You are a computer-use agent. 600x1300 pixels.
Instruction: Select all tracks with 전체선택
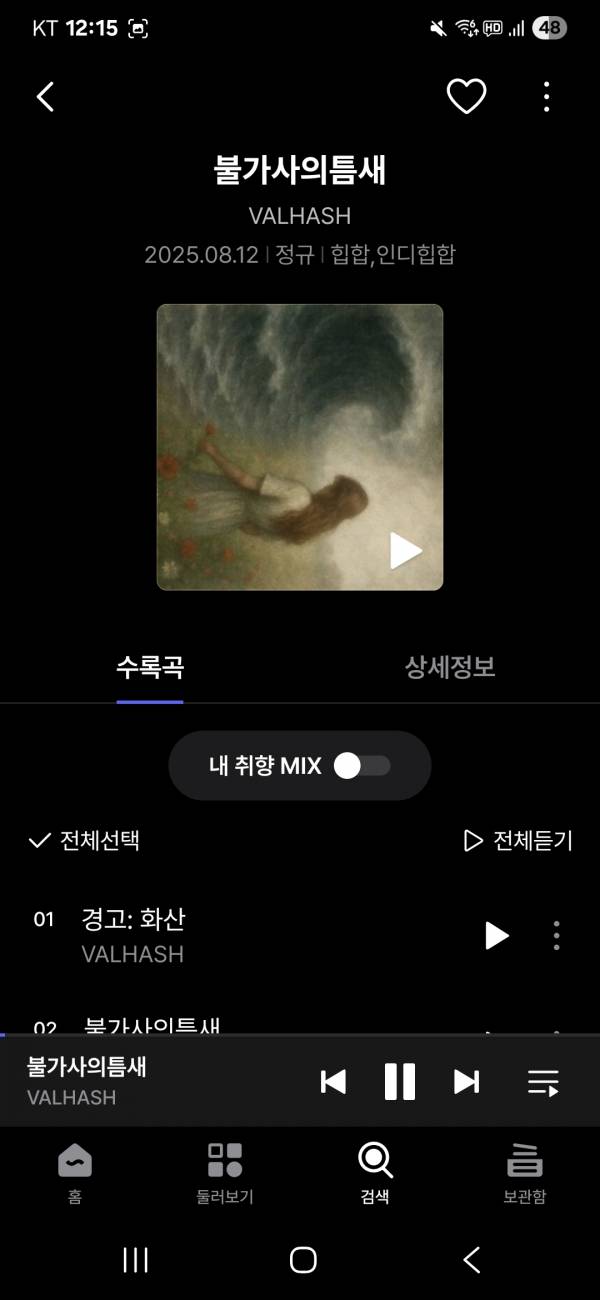tap(84, 840)
